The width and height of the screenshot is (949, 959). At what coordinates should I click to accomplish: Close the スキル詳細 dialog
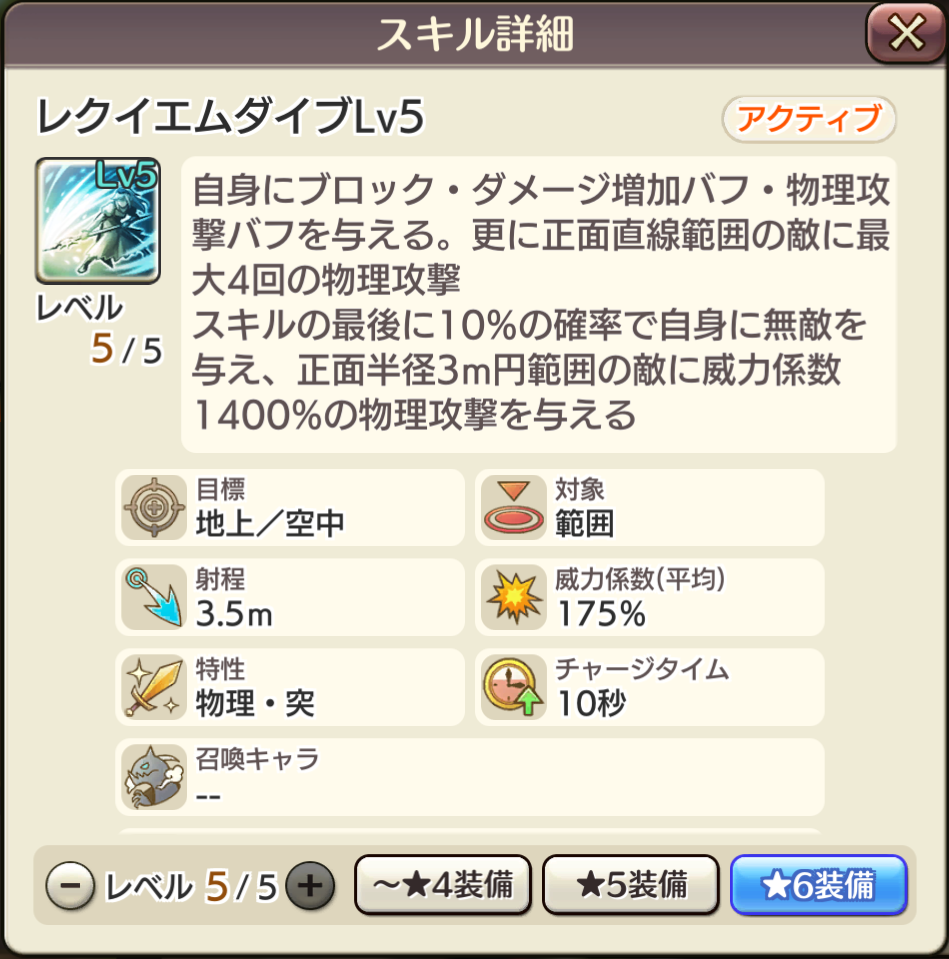tap(906, 35)
